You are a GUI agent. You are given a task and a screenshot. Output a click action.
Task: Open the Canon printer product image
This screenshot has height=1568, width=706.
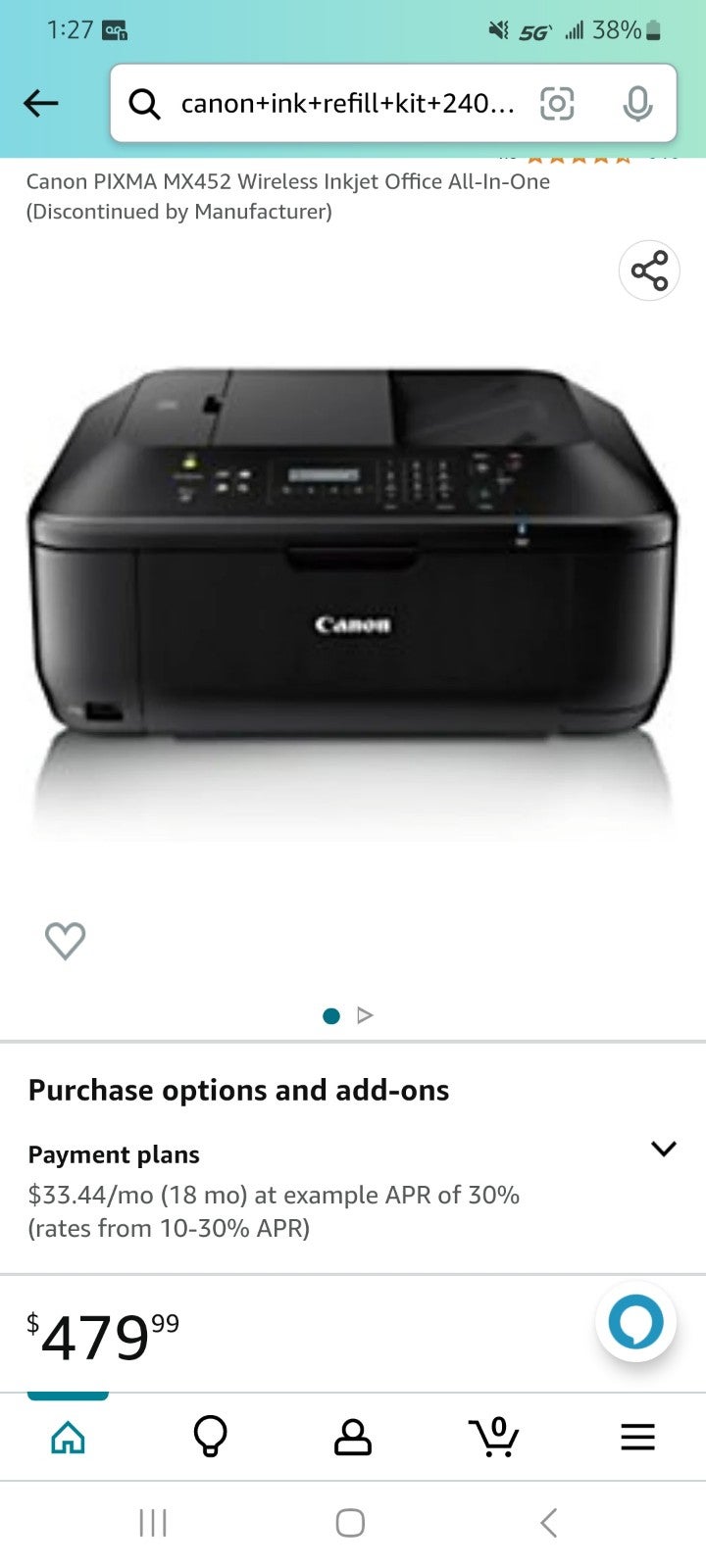[x=353, y=598]
